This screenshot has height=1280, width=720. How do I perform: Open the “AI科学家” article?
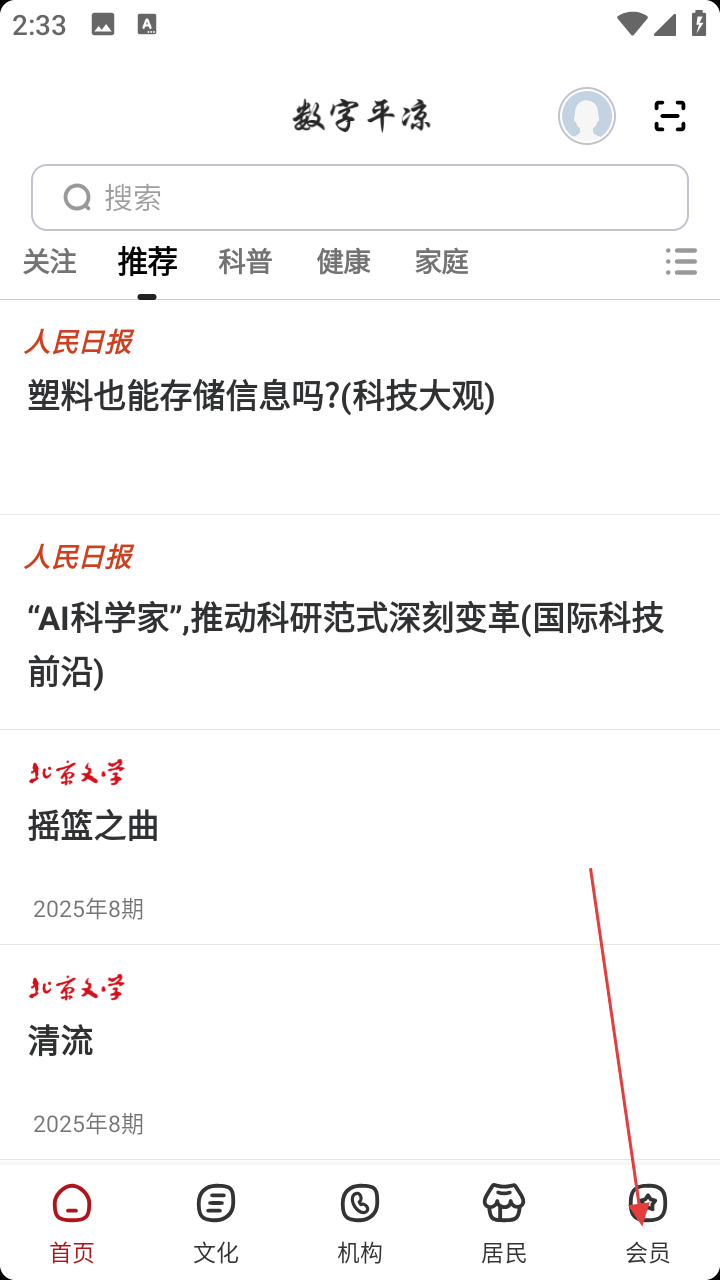(x=360, y=623)
